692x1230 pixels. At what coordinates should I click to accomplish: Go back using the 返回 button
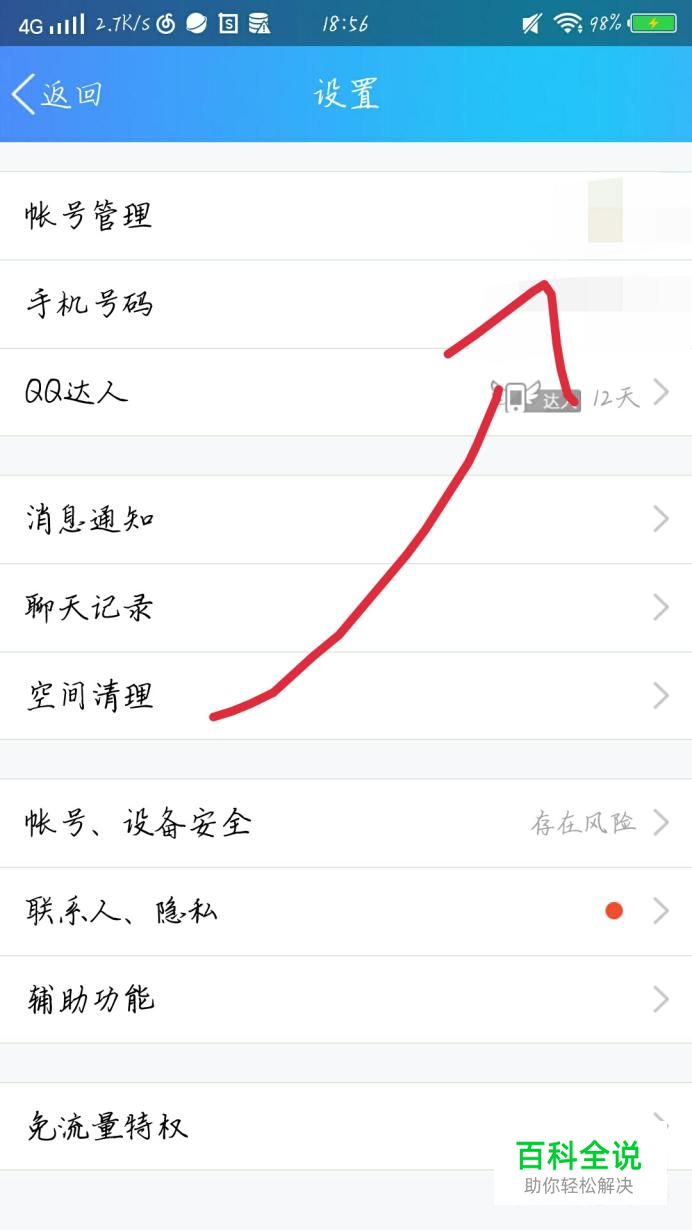57,94
